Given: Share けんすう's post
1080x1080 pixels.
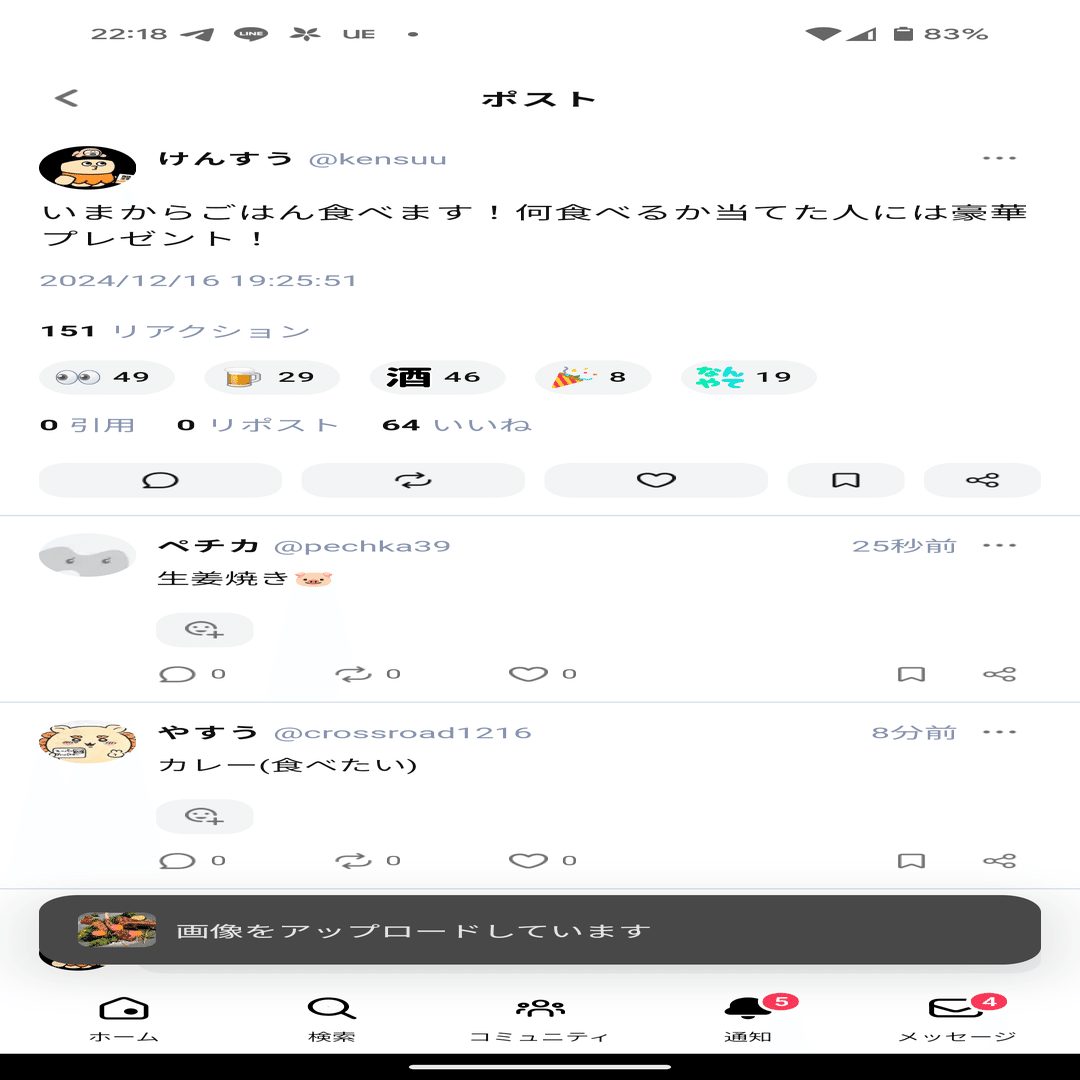Looking at the screenshot, I should (x=982, y=480).
